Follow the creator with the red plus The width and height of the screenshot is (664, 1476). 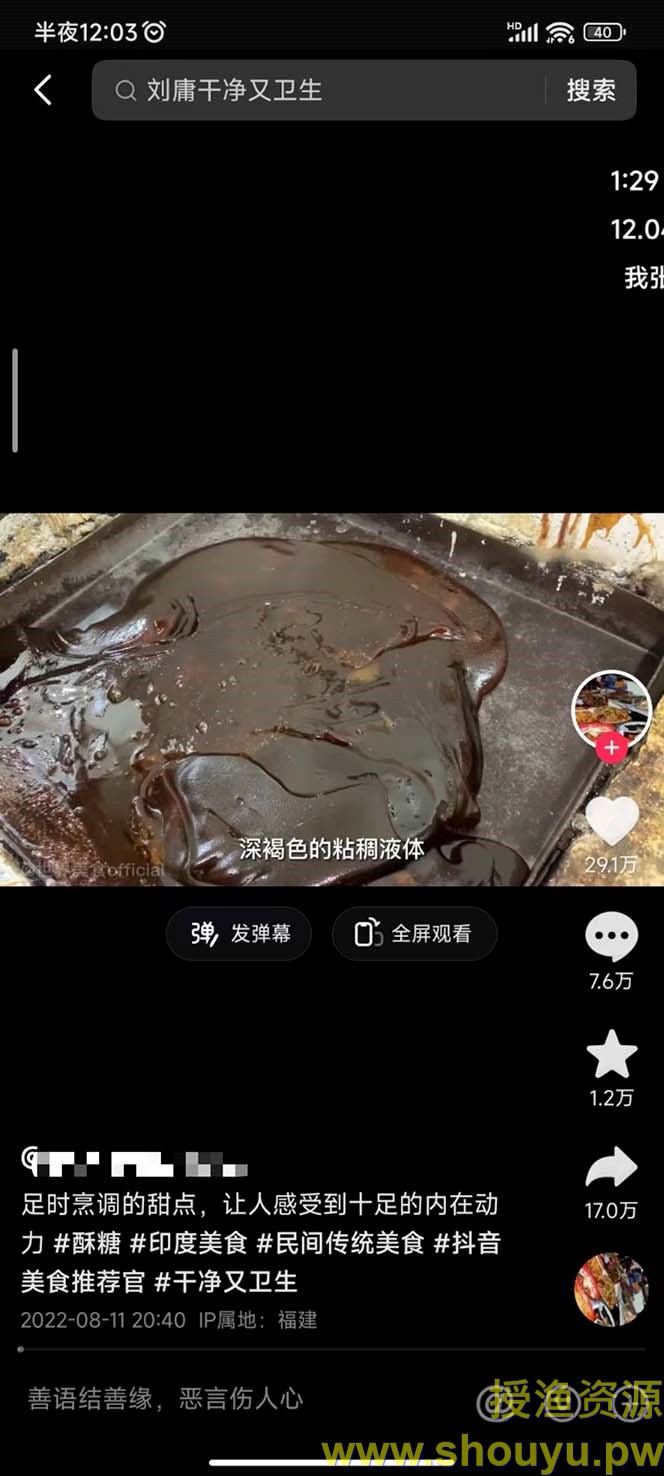point(611,748)
